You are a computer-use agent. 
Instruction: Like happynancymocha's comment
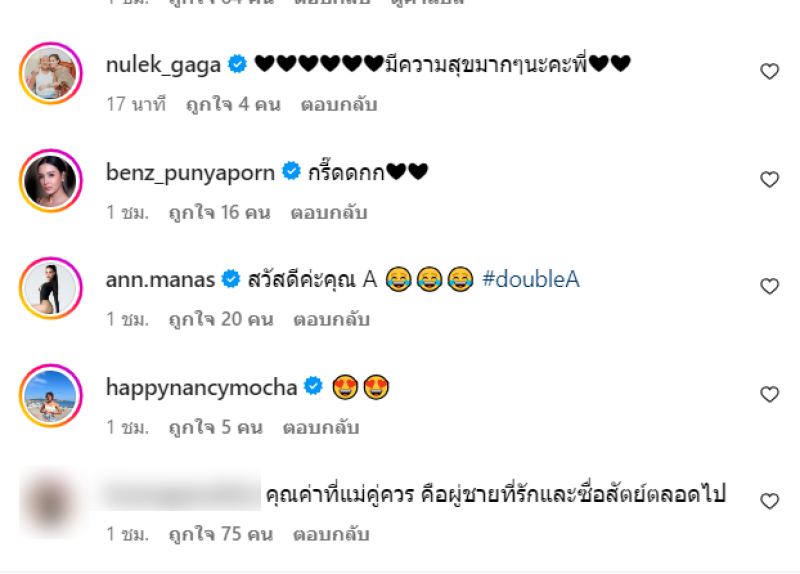(769, 395)
